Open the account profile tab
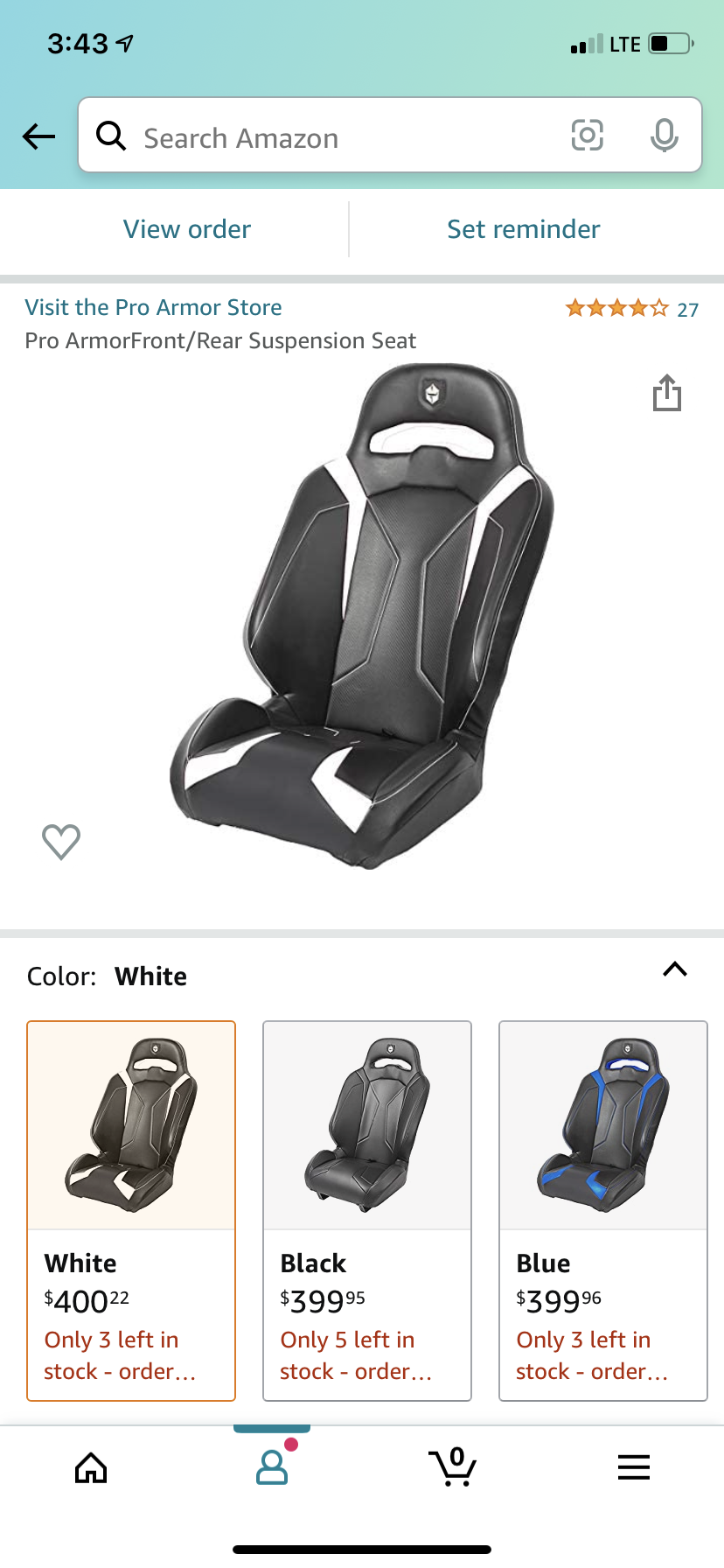 pyautogui.click(x=272, y=1467)
